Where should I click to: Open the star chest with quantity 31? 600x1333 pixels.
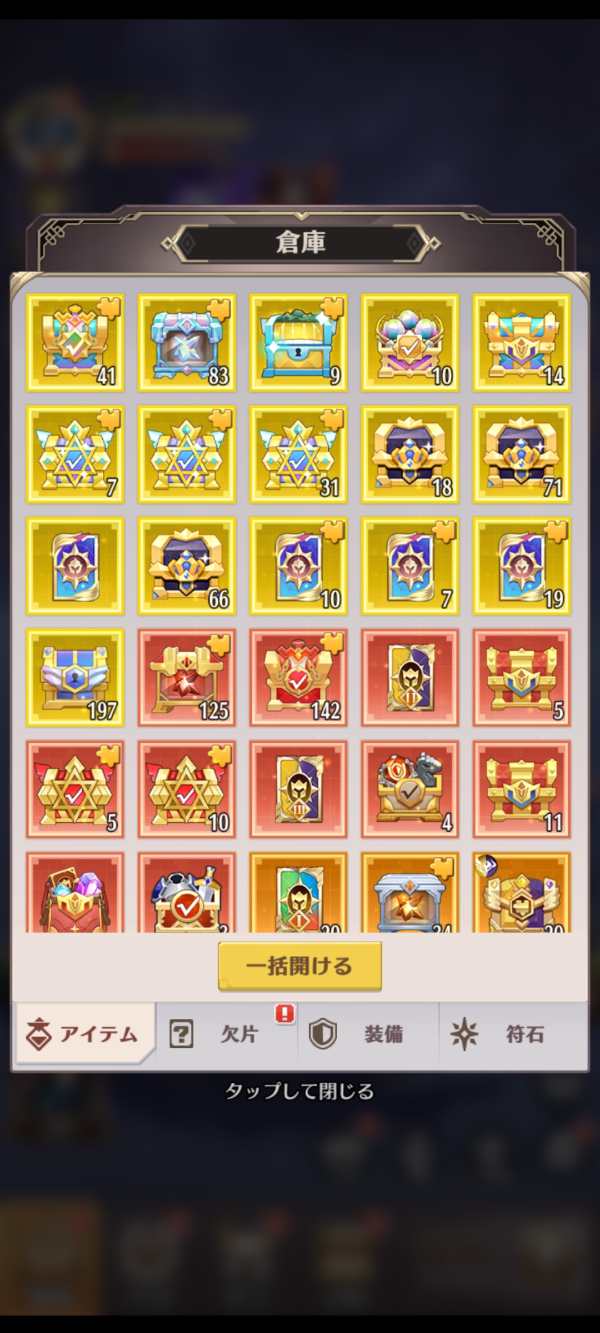click(298, 454)
